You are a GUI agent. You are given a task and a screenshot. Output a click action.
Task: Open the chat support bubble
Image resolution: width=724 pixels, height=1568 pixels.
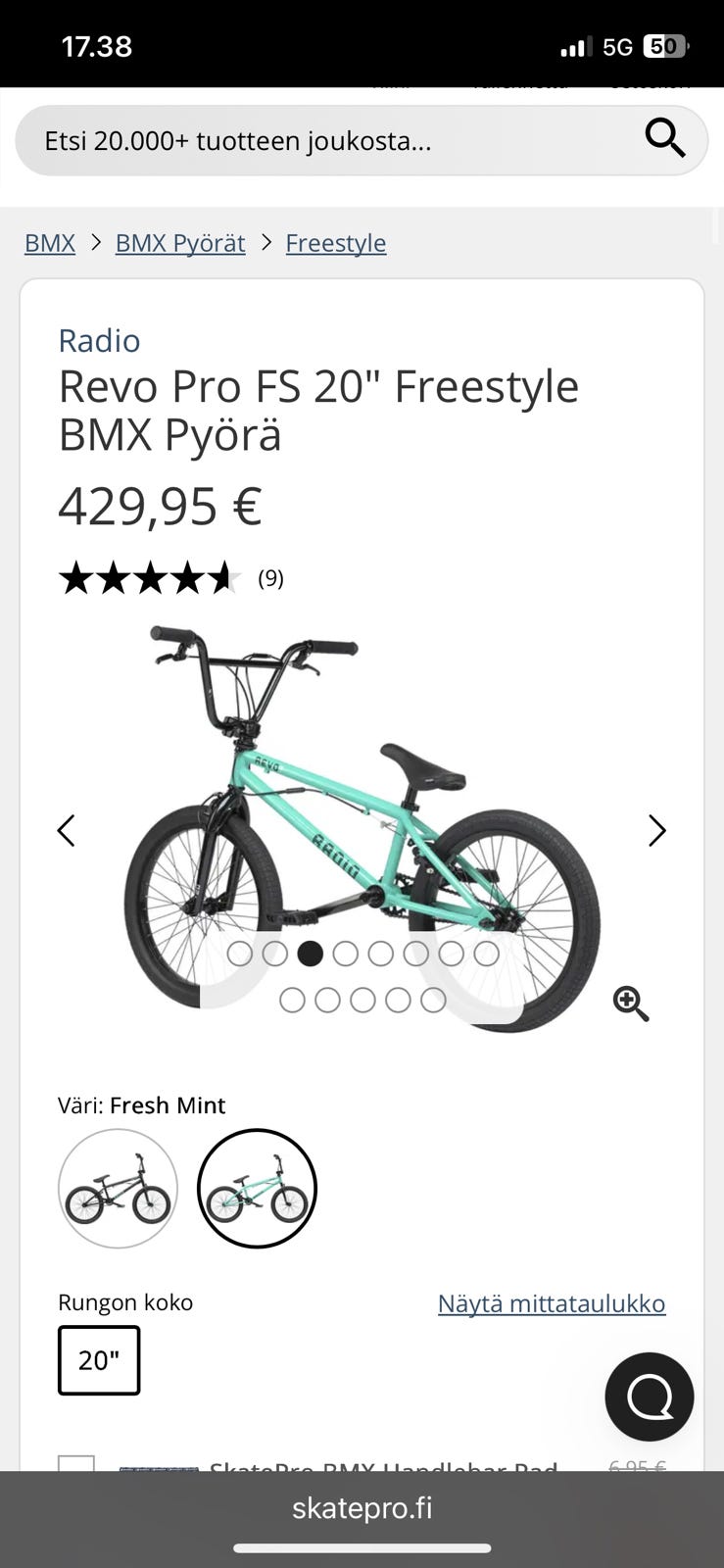pos(649,1396)
